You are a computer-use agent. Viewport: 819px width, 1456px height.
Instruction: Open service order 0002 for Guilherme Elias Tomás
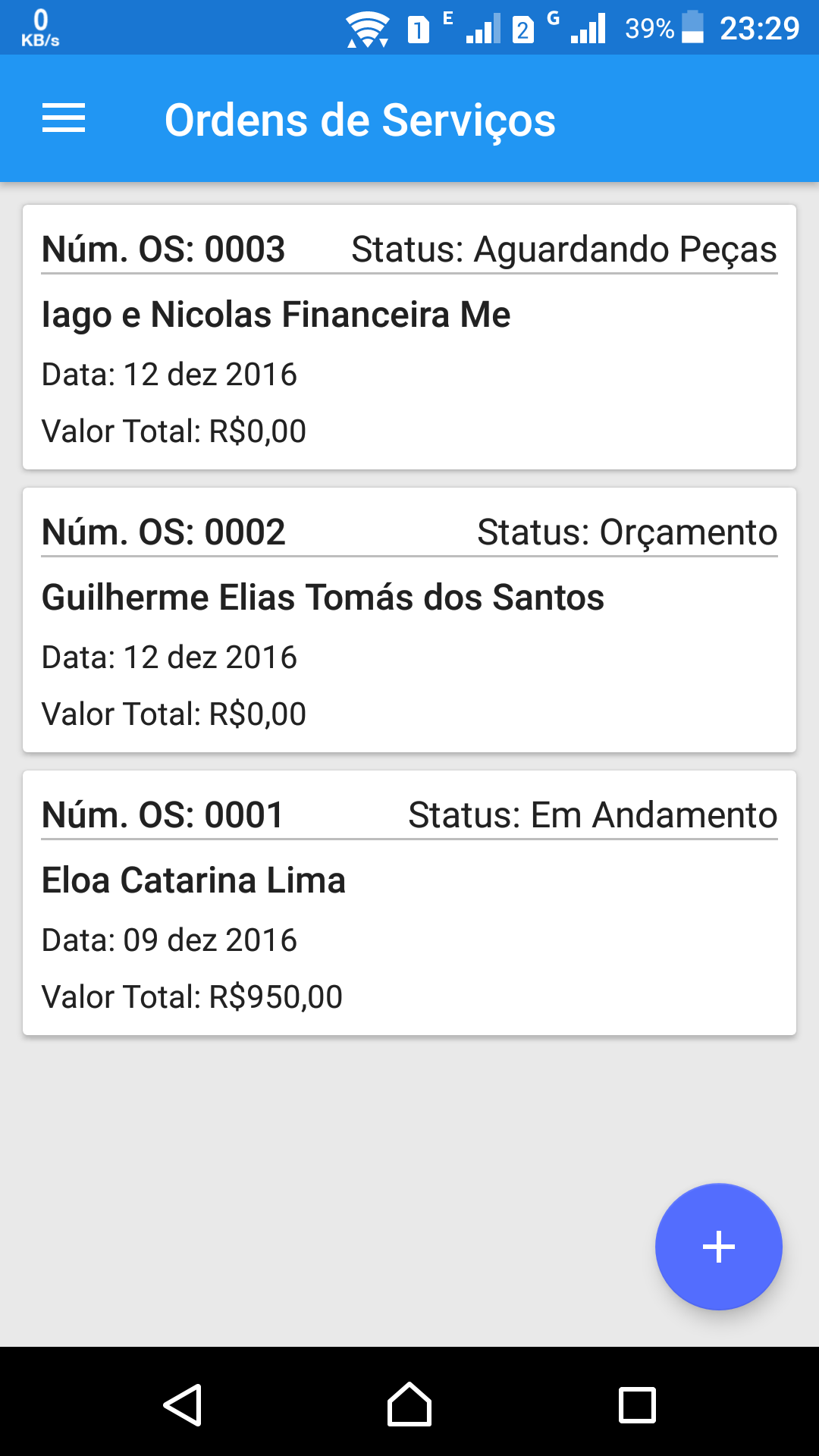pyautogui.click(x=409, y=620)
